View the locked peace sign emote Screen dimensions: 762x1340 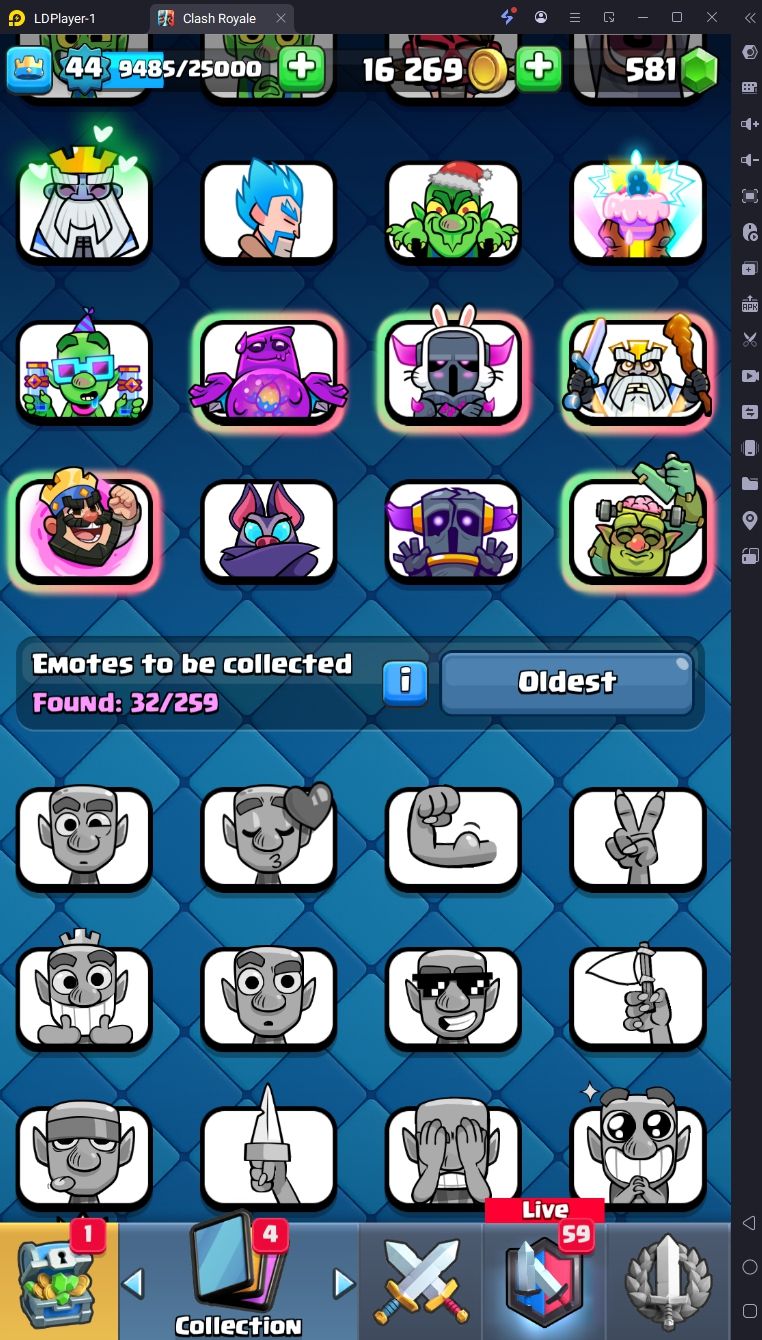tap(637, 838)
